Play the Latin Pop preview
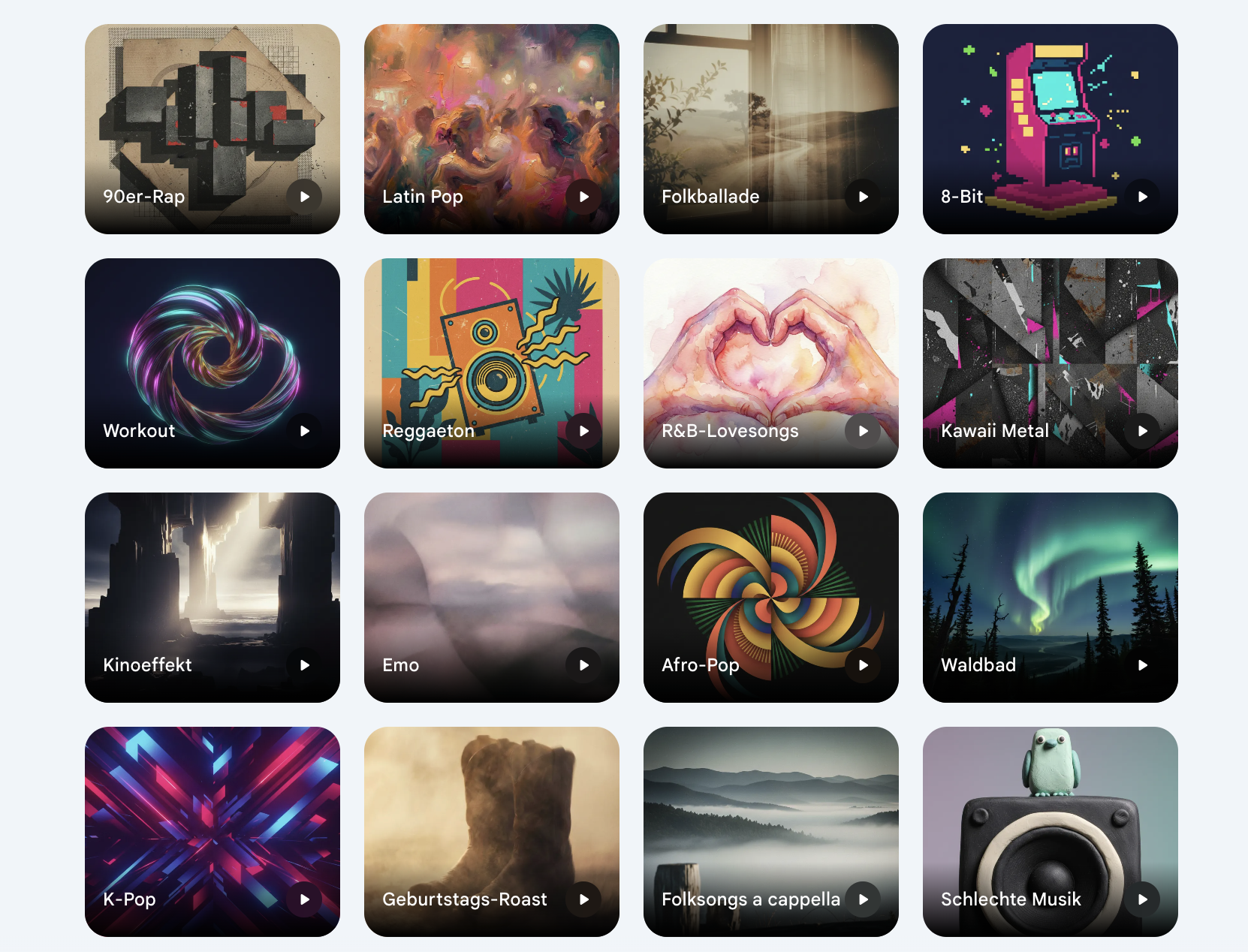 (x=584, y=197)
